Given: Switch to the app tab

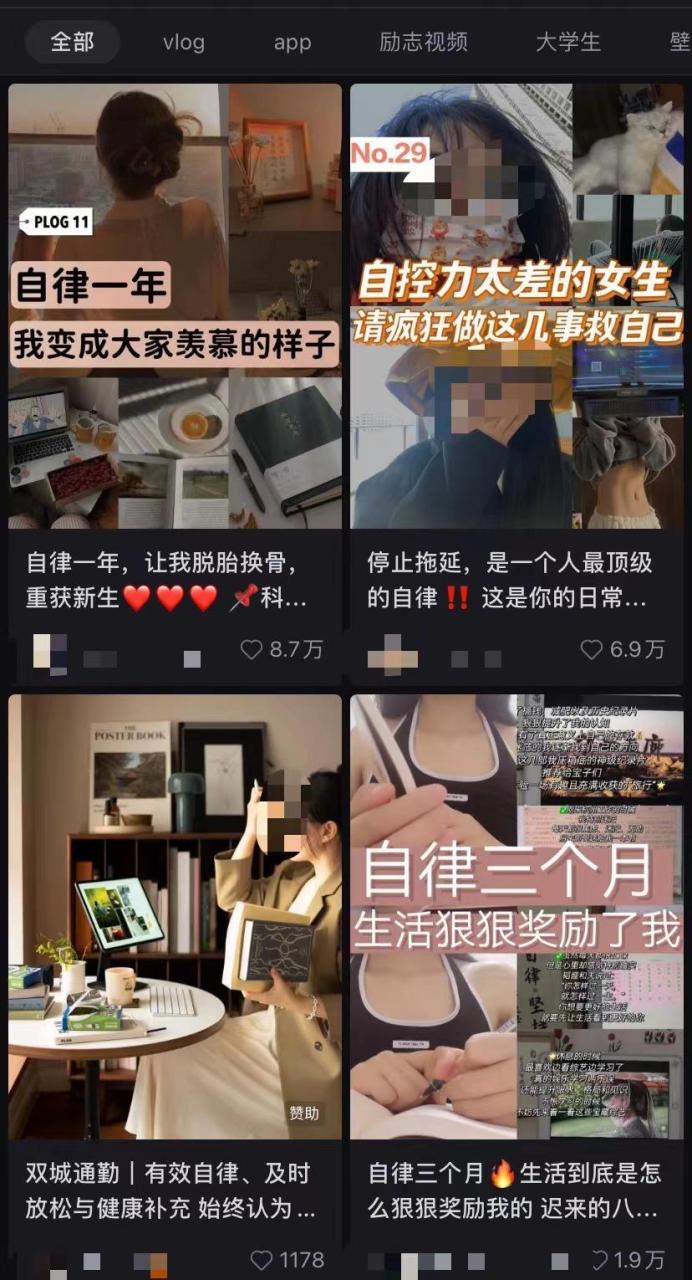Looking at the screenshot, I should pyautogui.click(x=293, y=42).
